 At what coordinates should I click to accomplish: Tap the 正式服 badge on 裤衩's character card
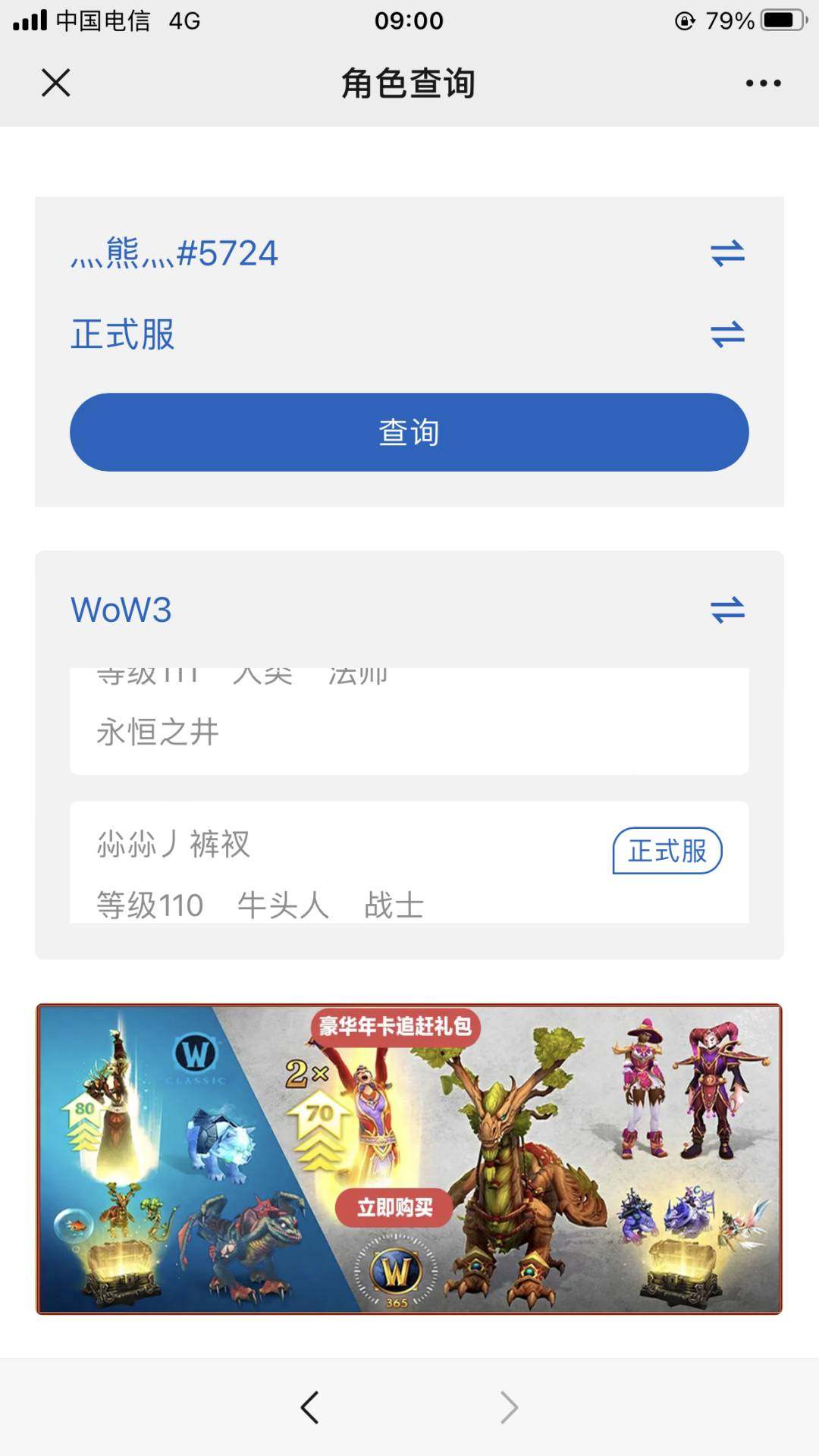tap(667, 852)
